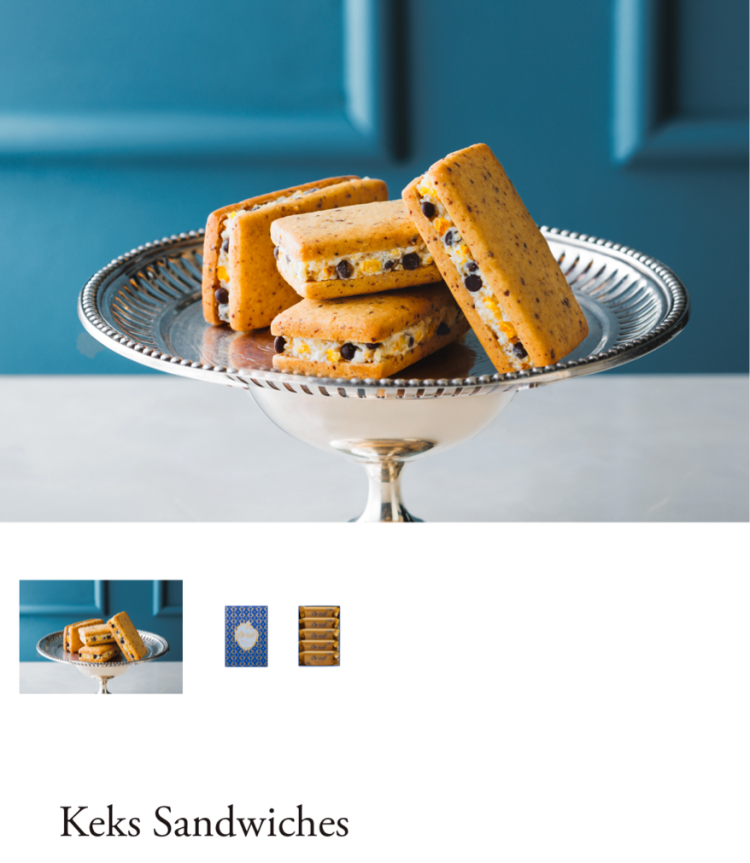Select the cookie plate photo thumbnail
The height and width of the screenshot is (863, 750).
tap(101, 636)
